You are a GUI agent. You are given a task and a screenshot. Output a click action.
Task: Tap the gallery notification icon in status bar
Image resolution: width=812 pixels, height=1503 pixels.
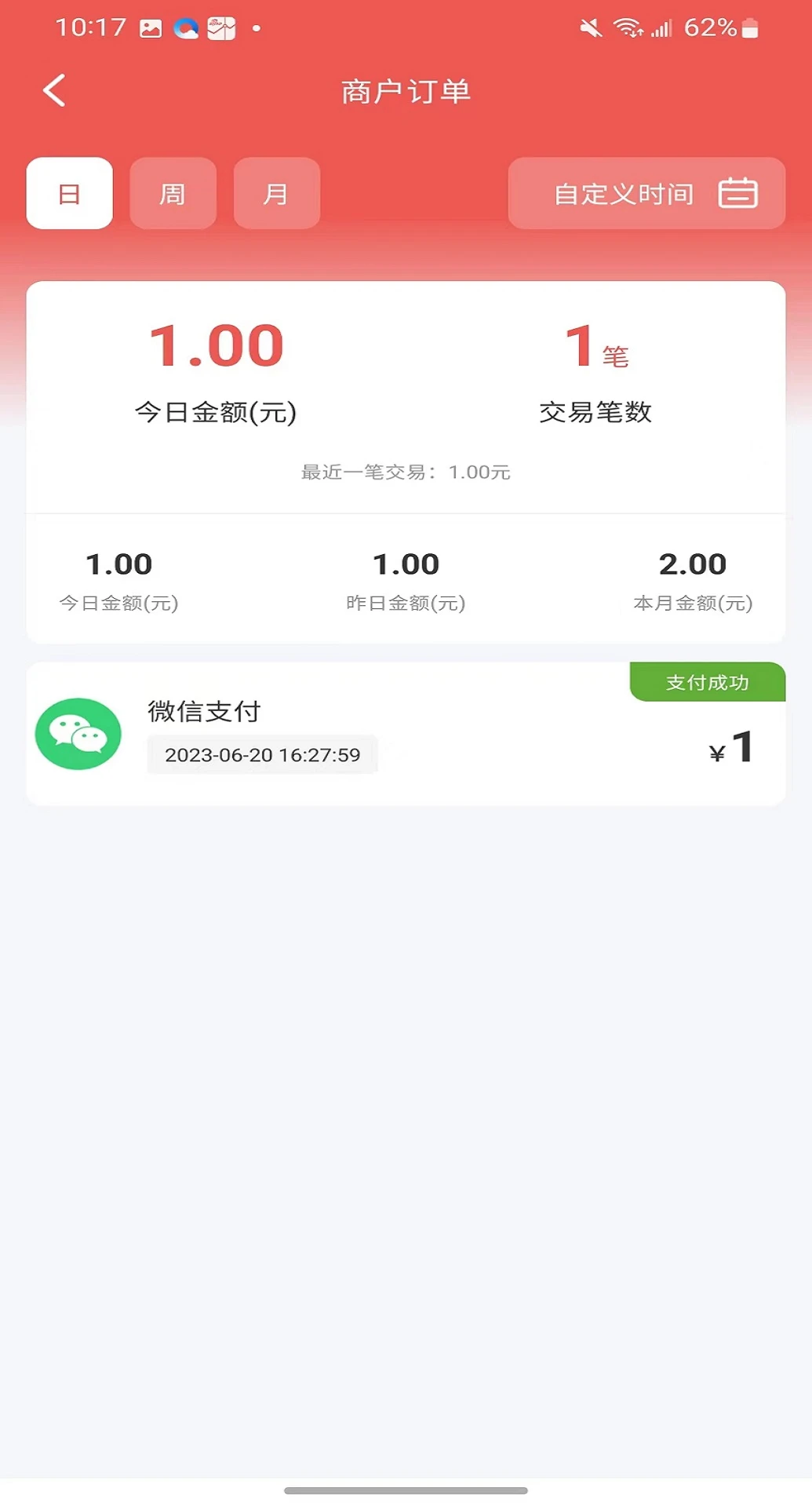(x=151, y=27)
